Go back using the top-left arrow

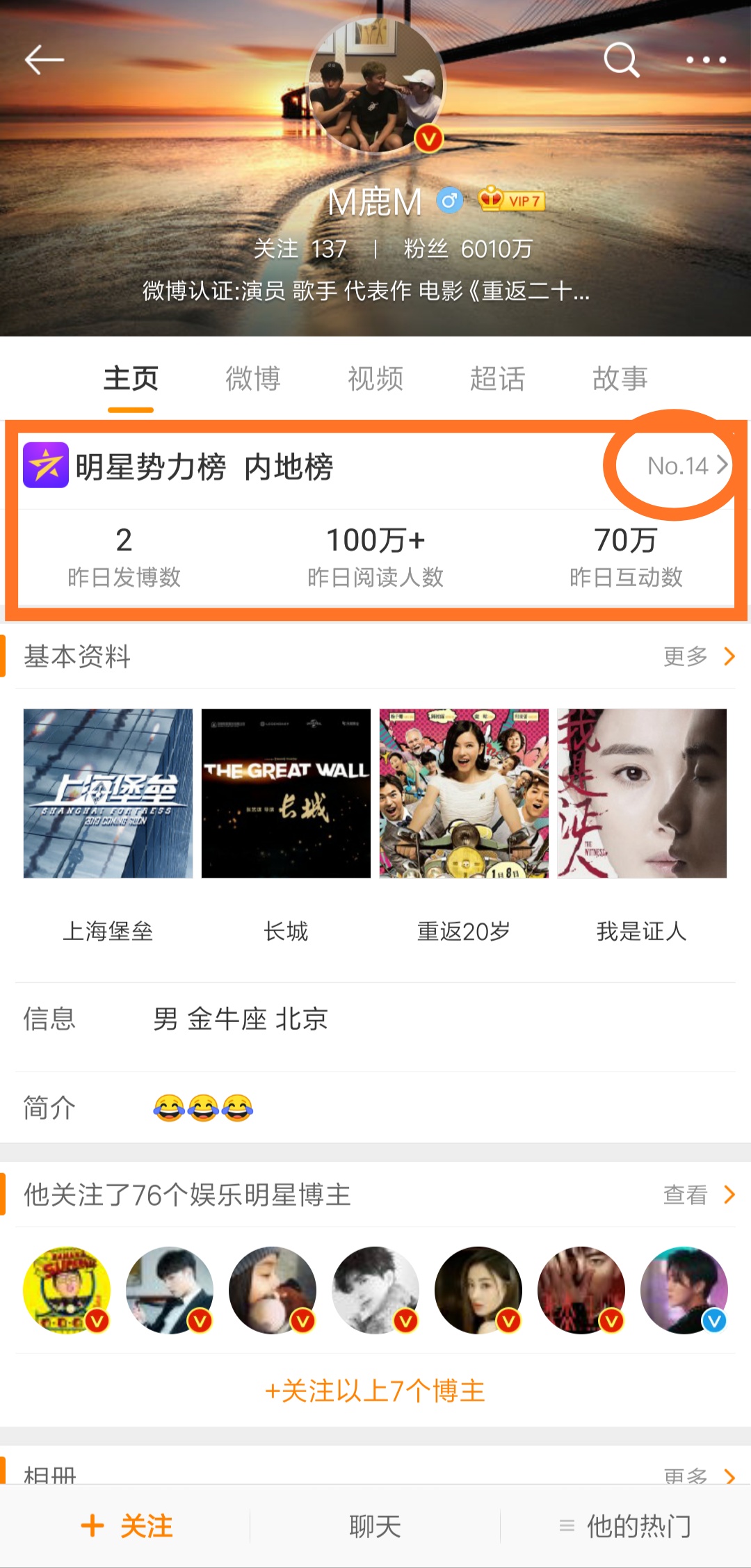point(45,60)
